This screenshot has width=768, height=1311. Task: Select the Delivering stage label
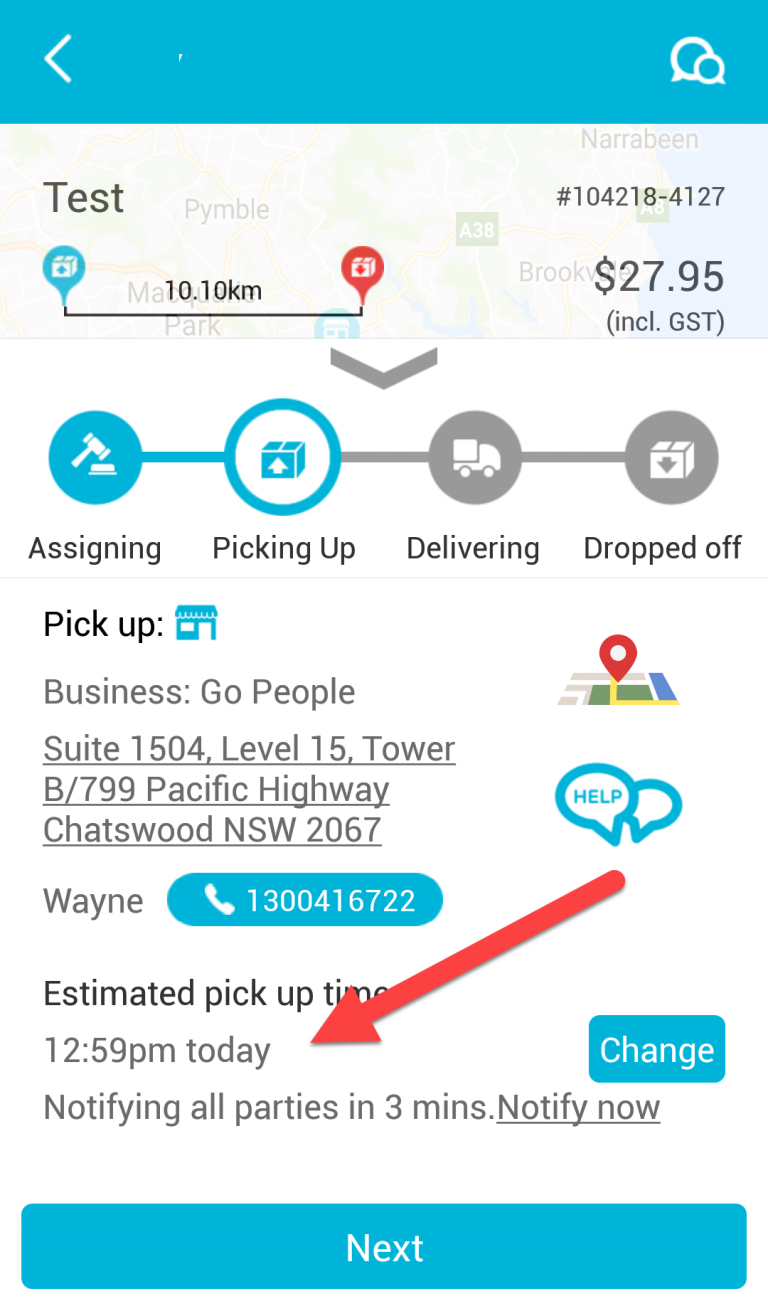pyautogui.click(x=473, y=548)
